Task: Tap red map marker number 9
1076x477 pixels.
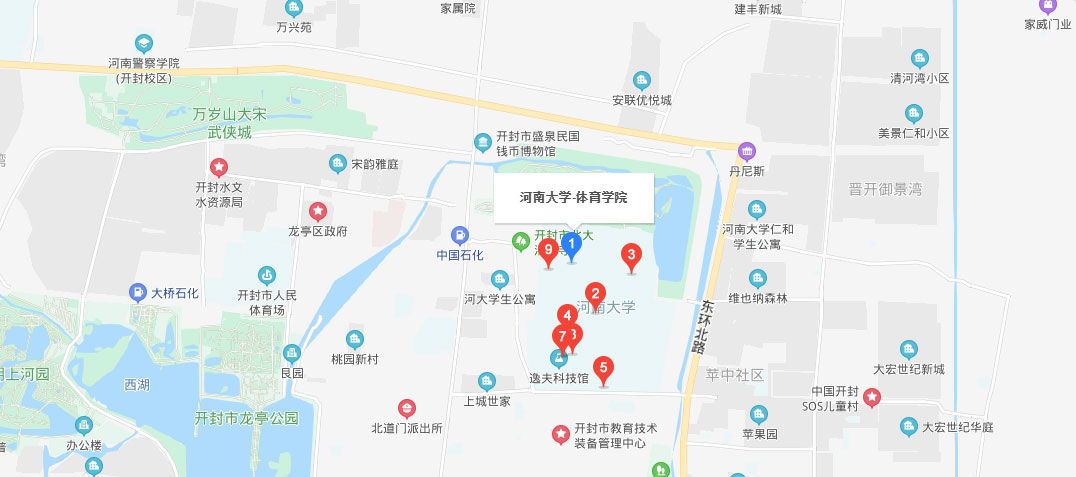Action: [x=548, y=250]
